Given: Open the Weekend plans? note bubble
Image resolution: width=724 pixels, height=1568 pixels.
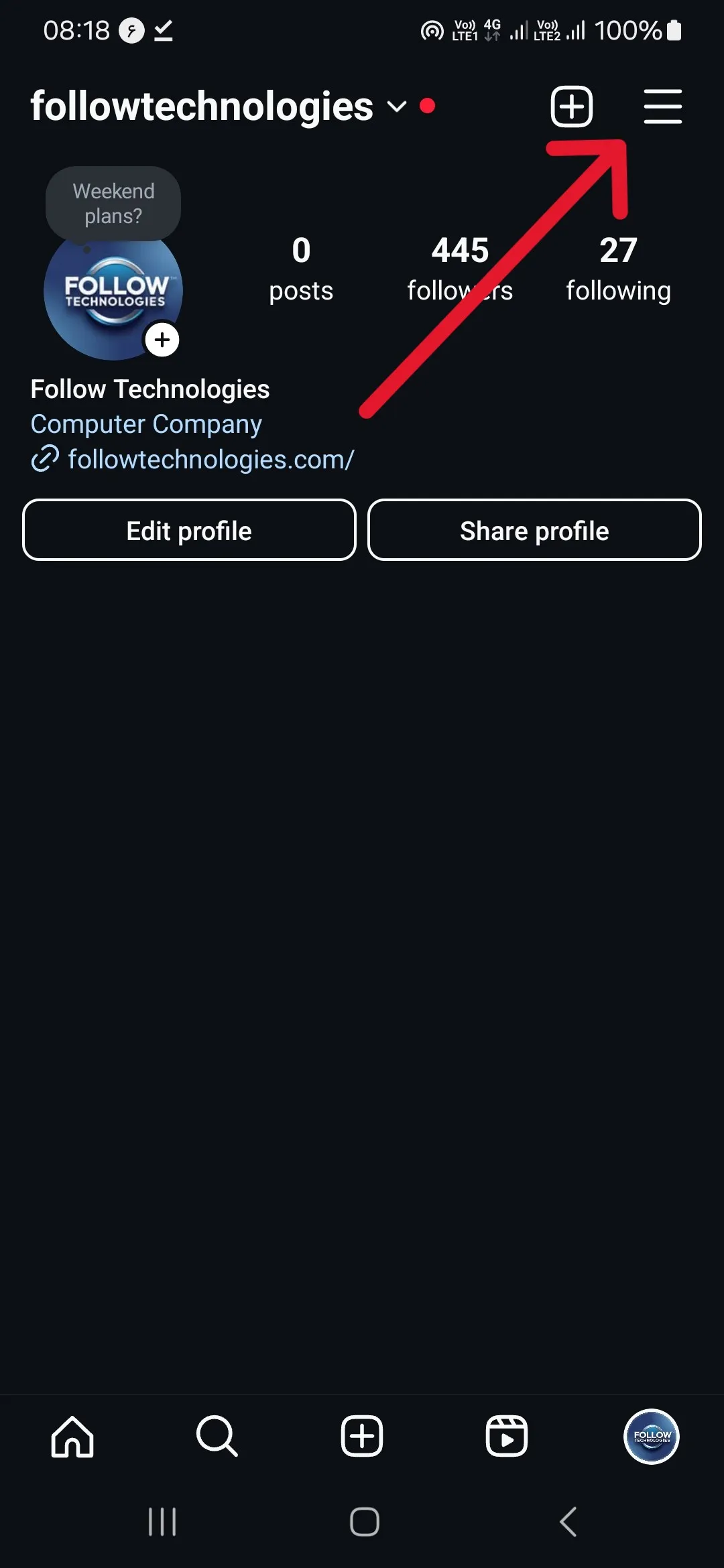Looking at the screenshot, I should [x=113, y=204].
